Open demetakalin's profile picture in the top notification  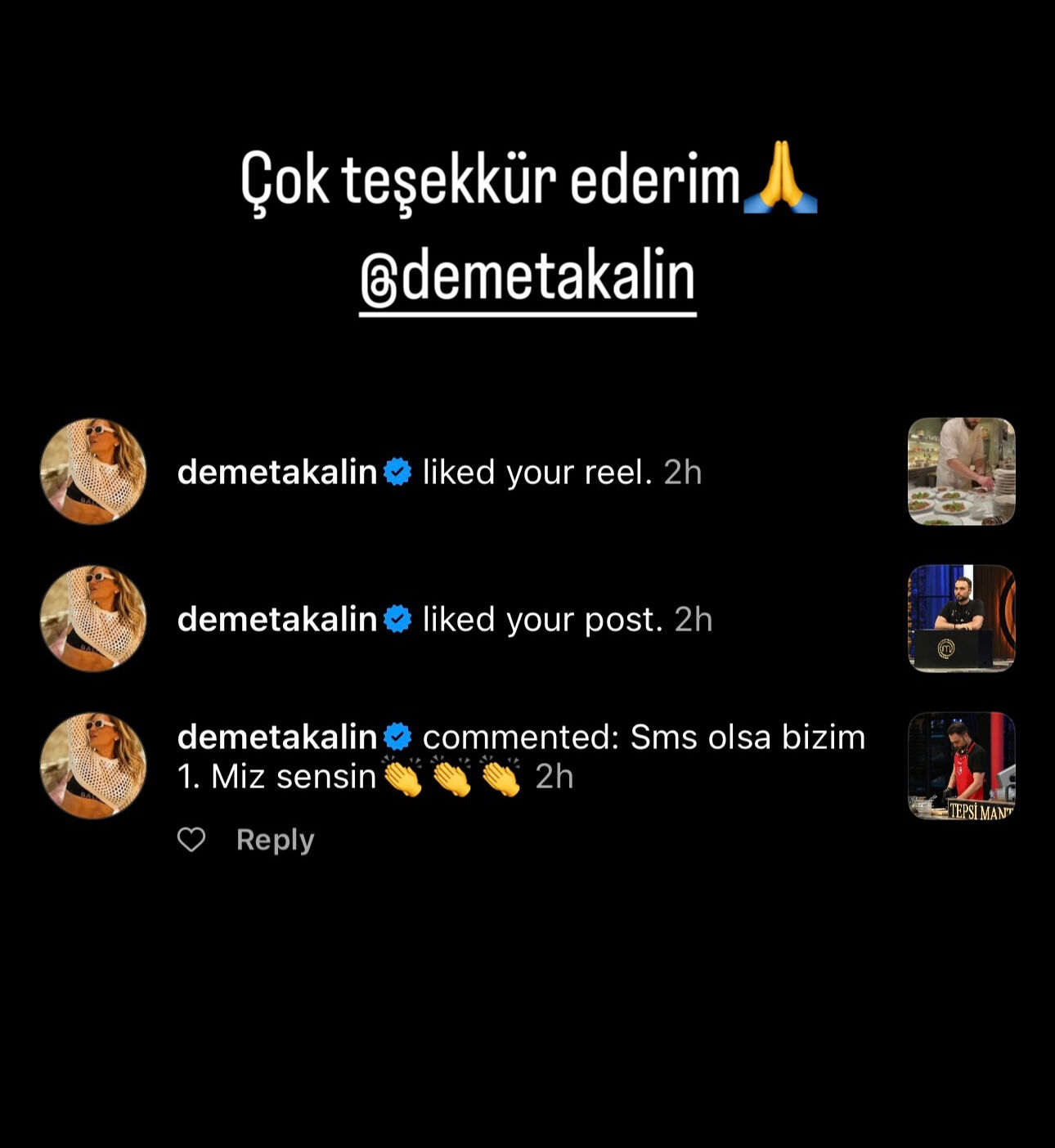(x=92, y=472)
